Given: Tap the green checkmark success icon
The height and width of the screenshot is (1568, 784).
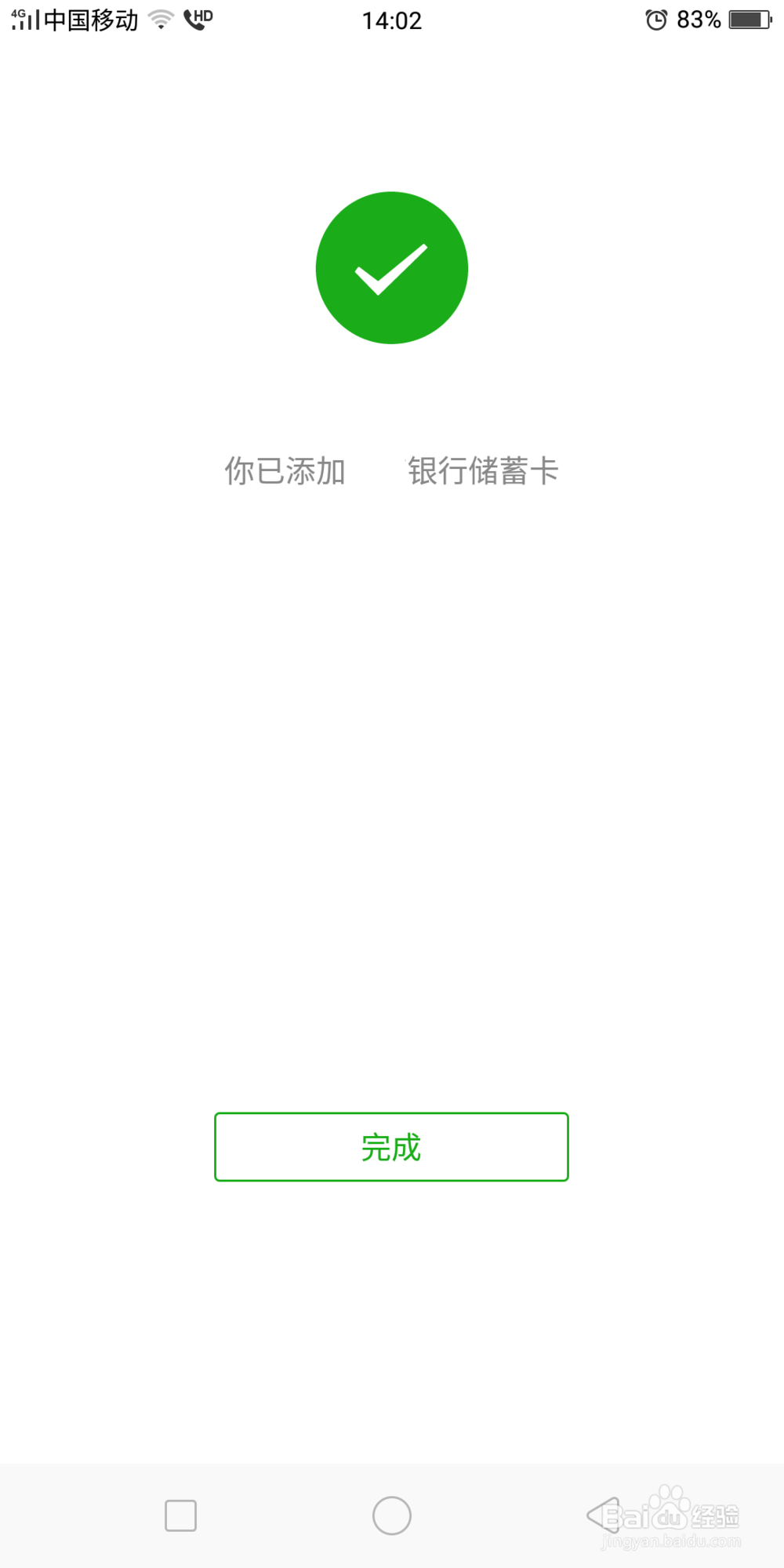Looking at the screenshot, I should 391,267.
